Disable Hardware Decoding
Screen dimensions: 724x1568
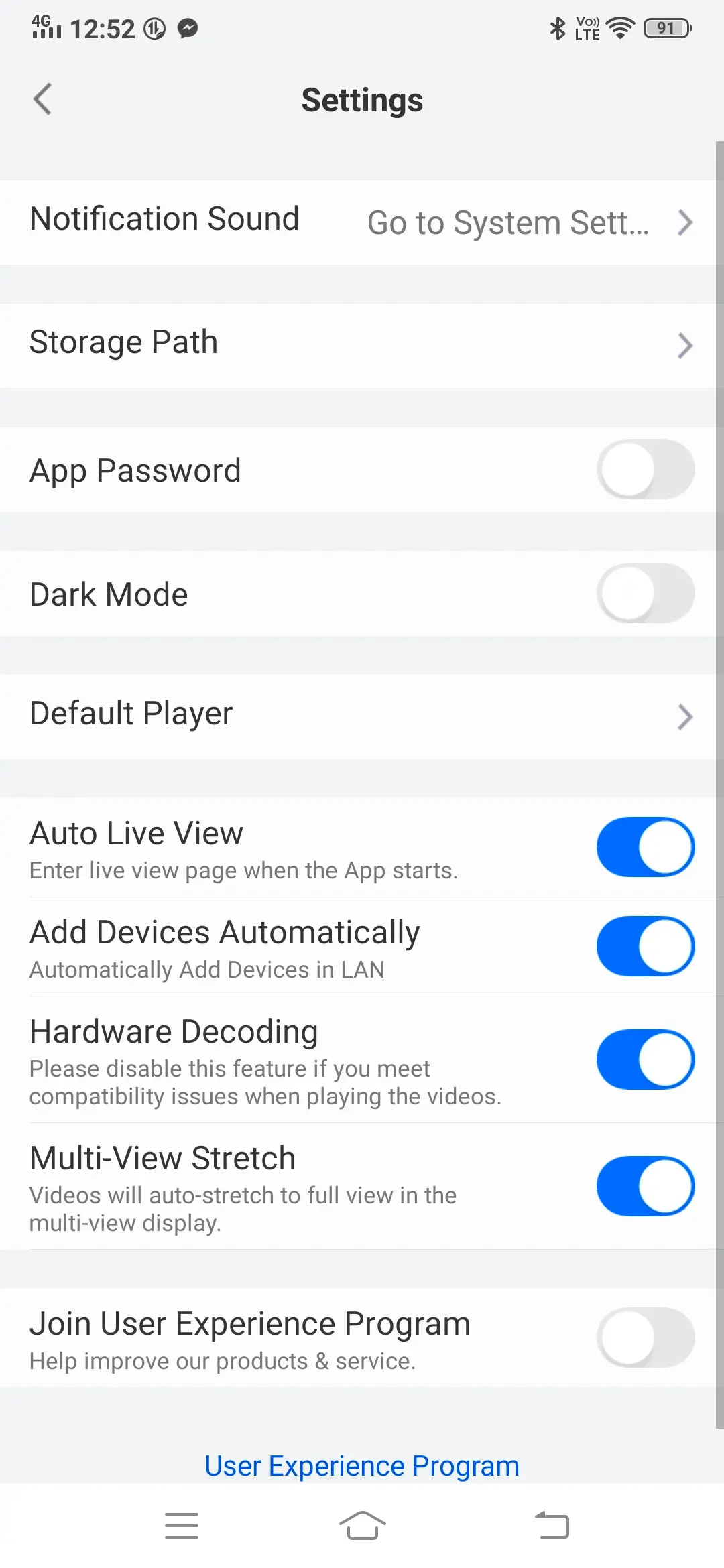pos(646,1059)
